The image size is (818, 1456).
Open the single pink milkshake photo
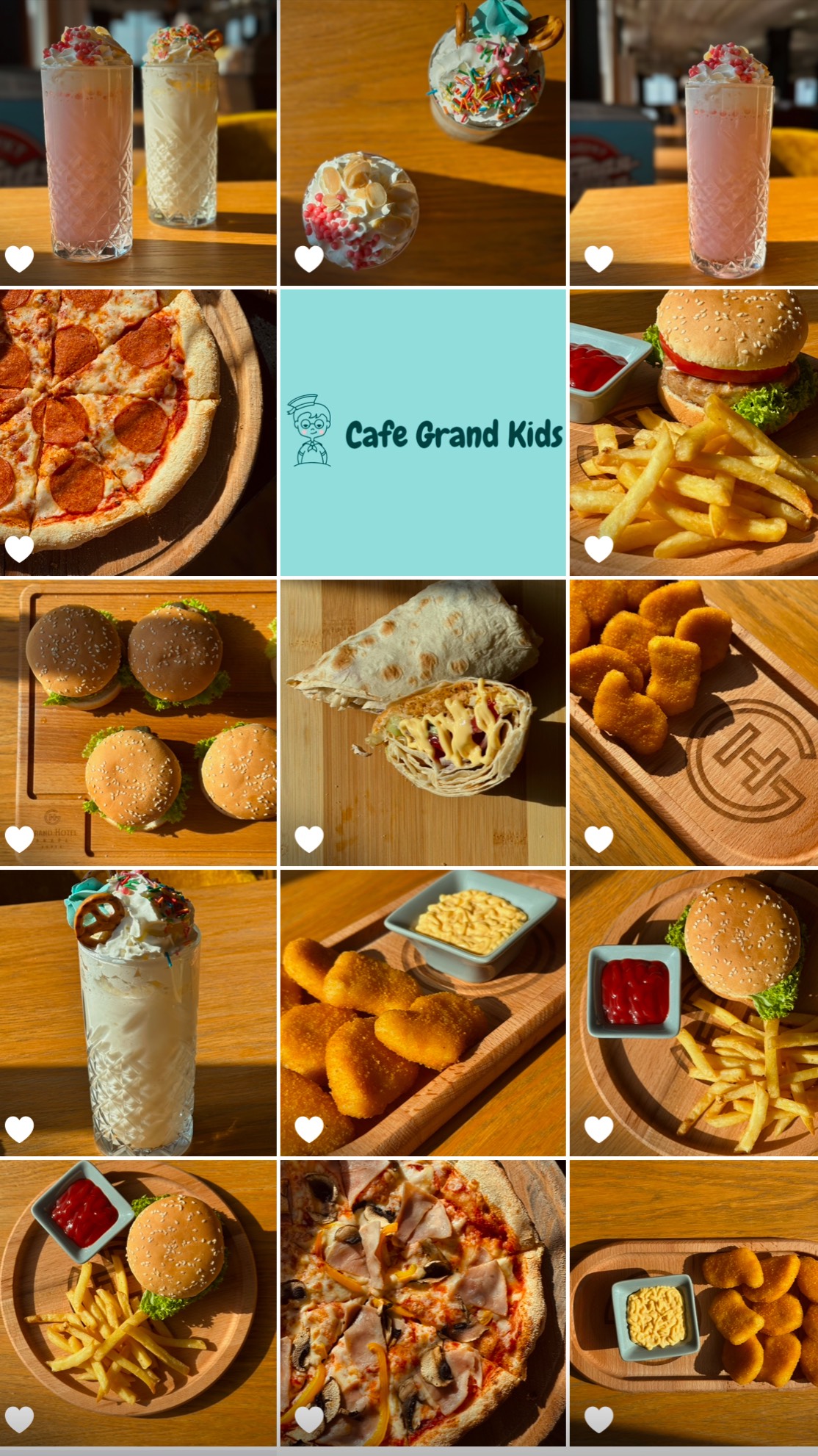pos(694,142)
